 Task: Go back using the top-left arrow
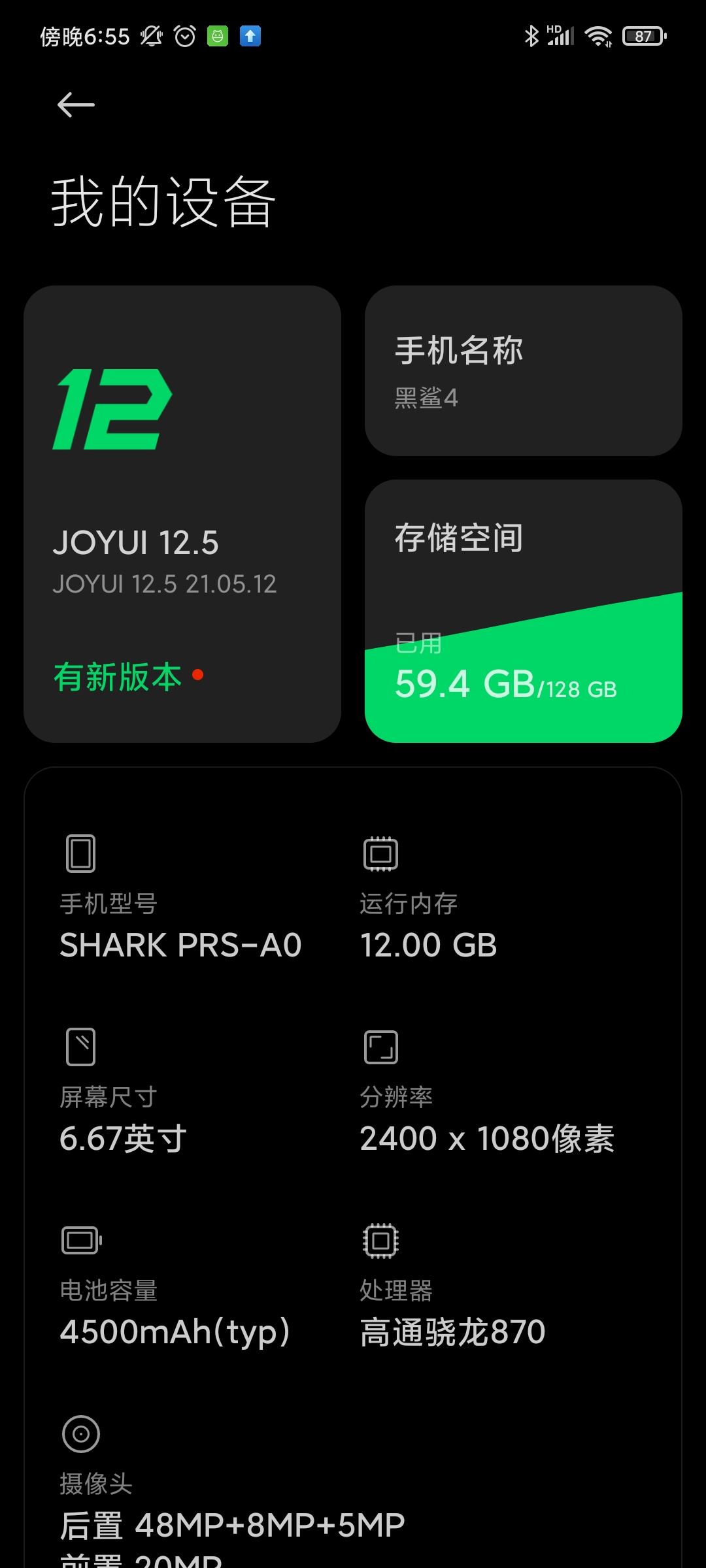click(76, 105)
